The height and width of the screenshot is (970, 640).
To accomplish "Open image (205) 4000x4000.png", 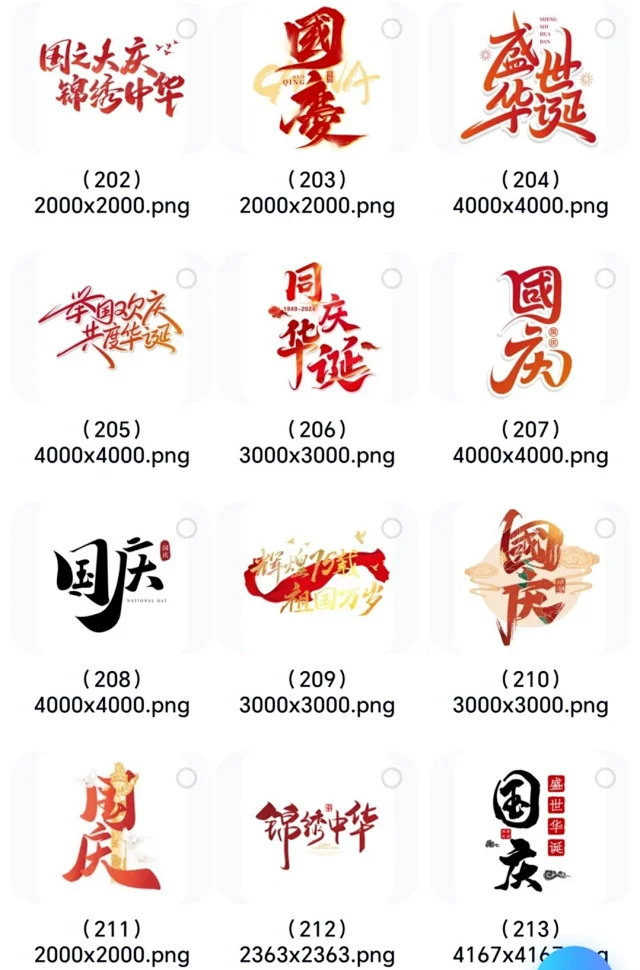I will pyautogui.click(x=111, y=330).
